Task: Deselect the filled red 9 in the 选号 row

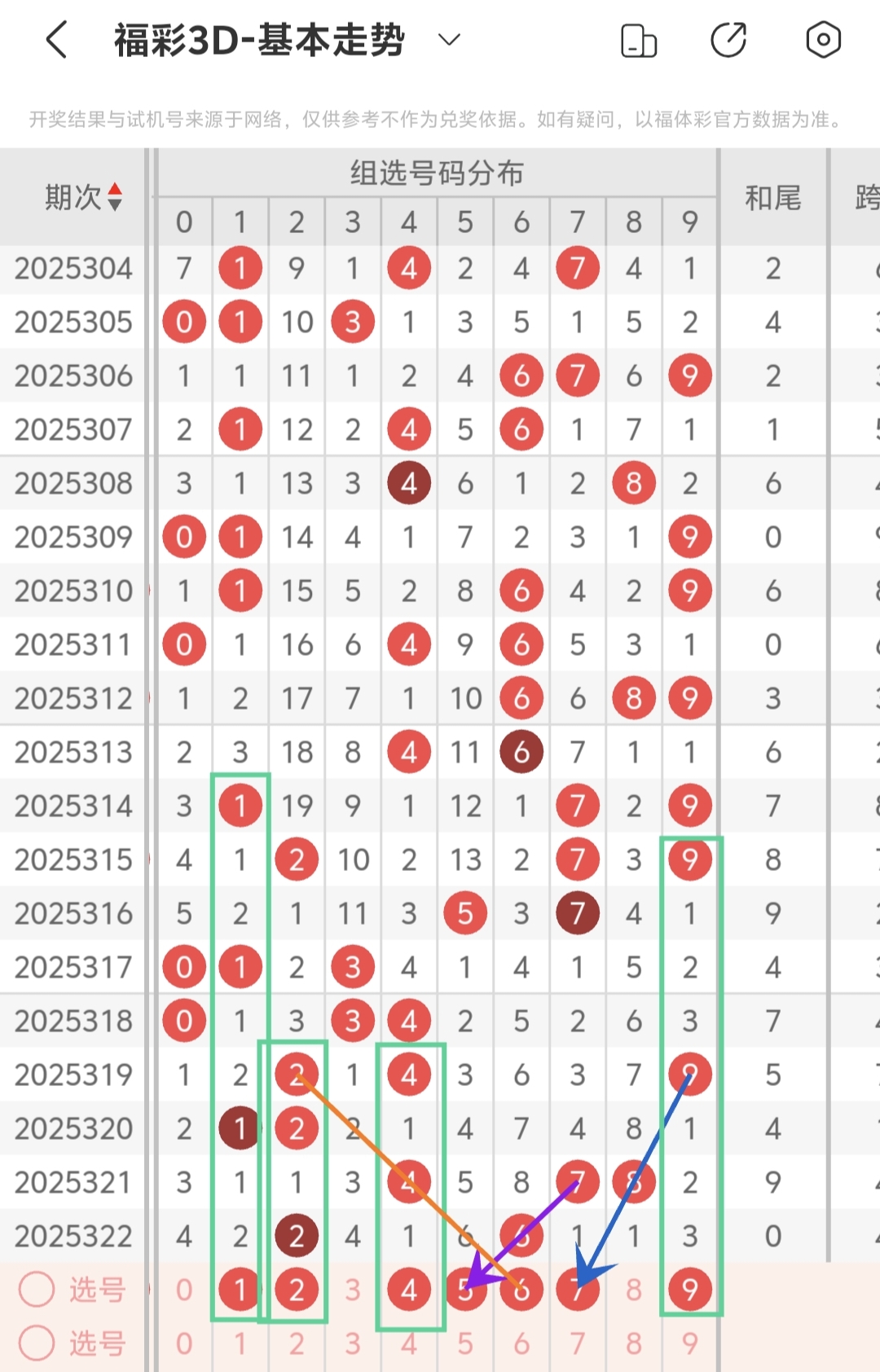Action: pyautogui.click(x=689, y=1290)
